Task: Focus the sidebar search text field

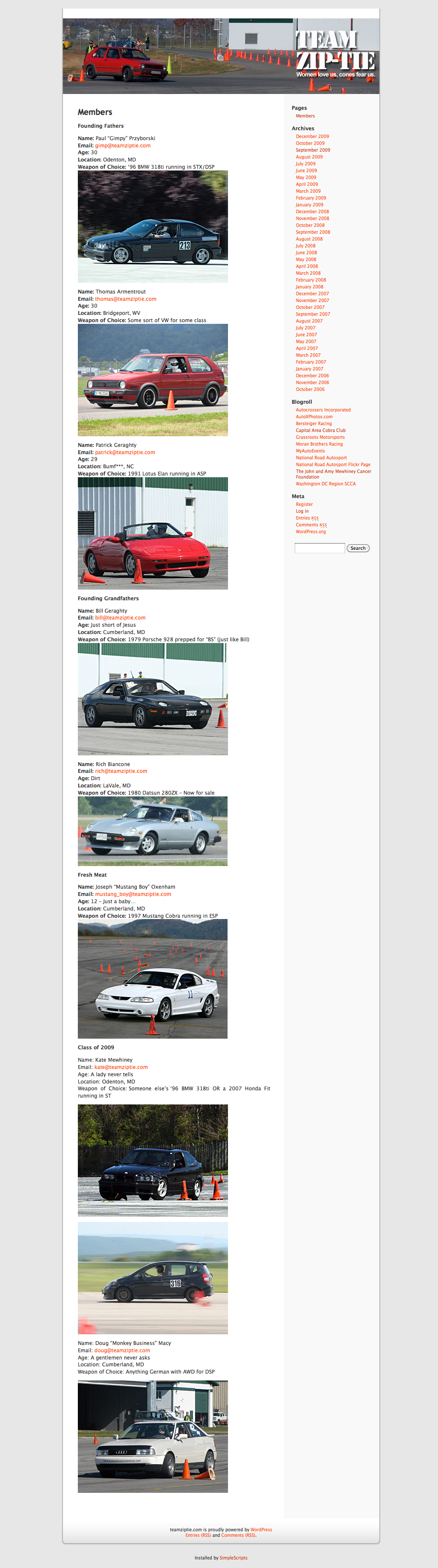Action: [319, 549]
